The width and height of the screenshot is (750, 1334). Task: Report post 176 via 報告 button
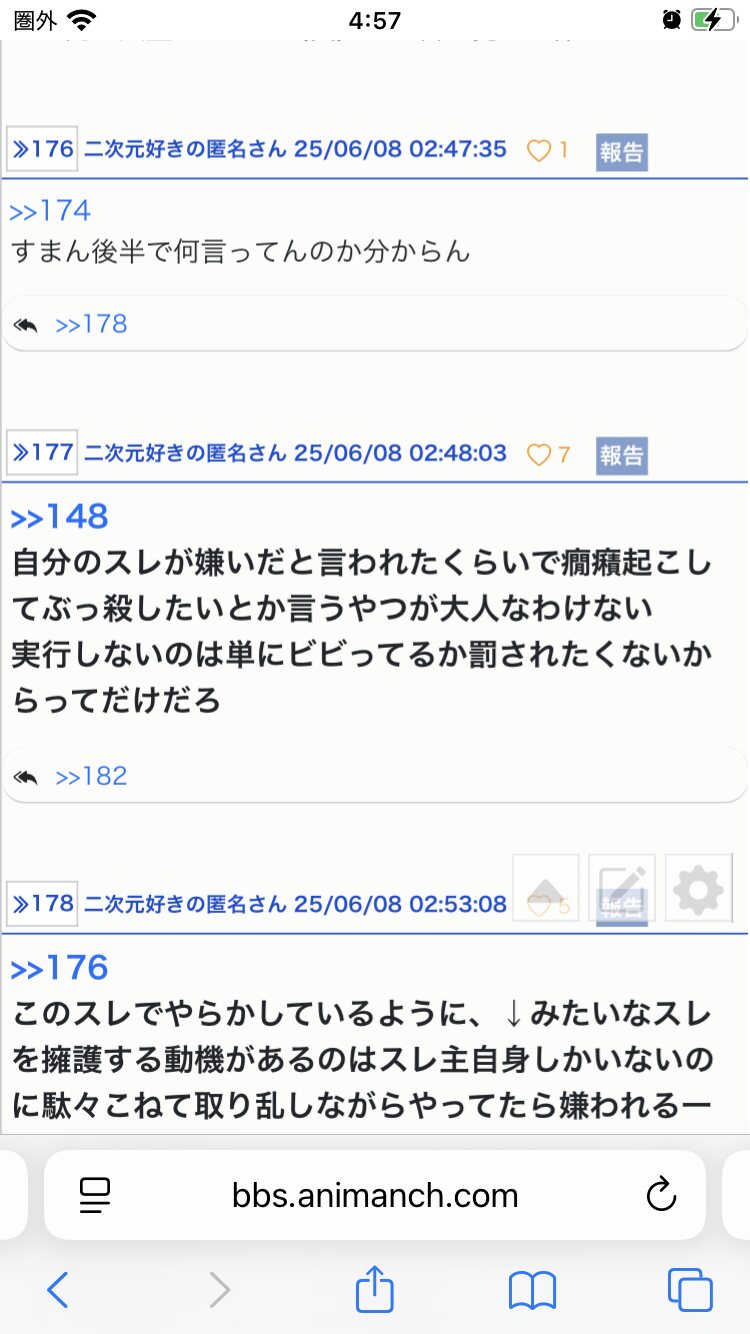click(x=621, y=153)
